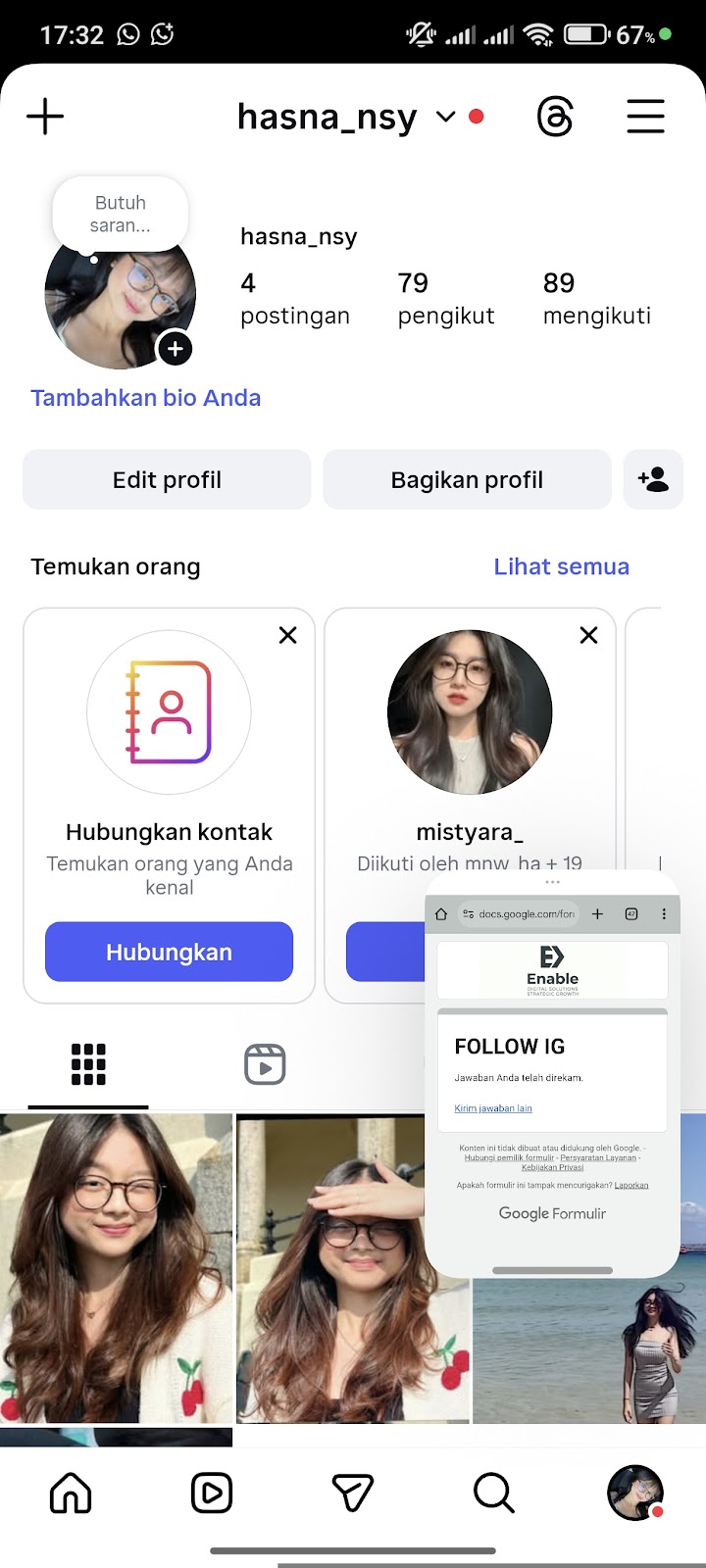Tap Kirim jawaban lain link

pyautogui.click(x=493, y=1108)
